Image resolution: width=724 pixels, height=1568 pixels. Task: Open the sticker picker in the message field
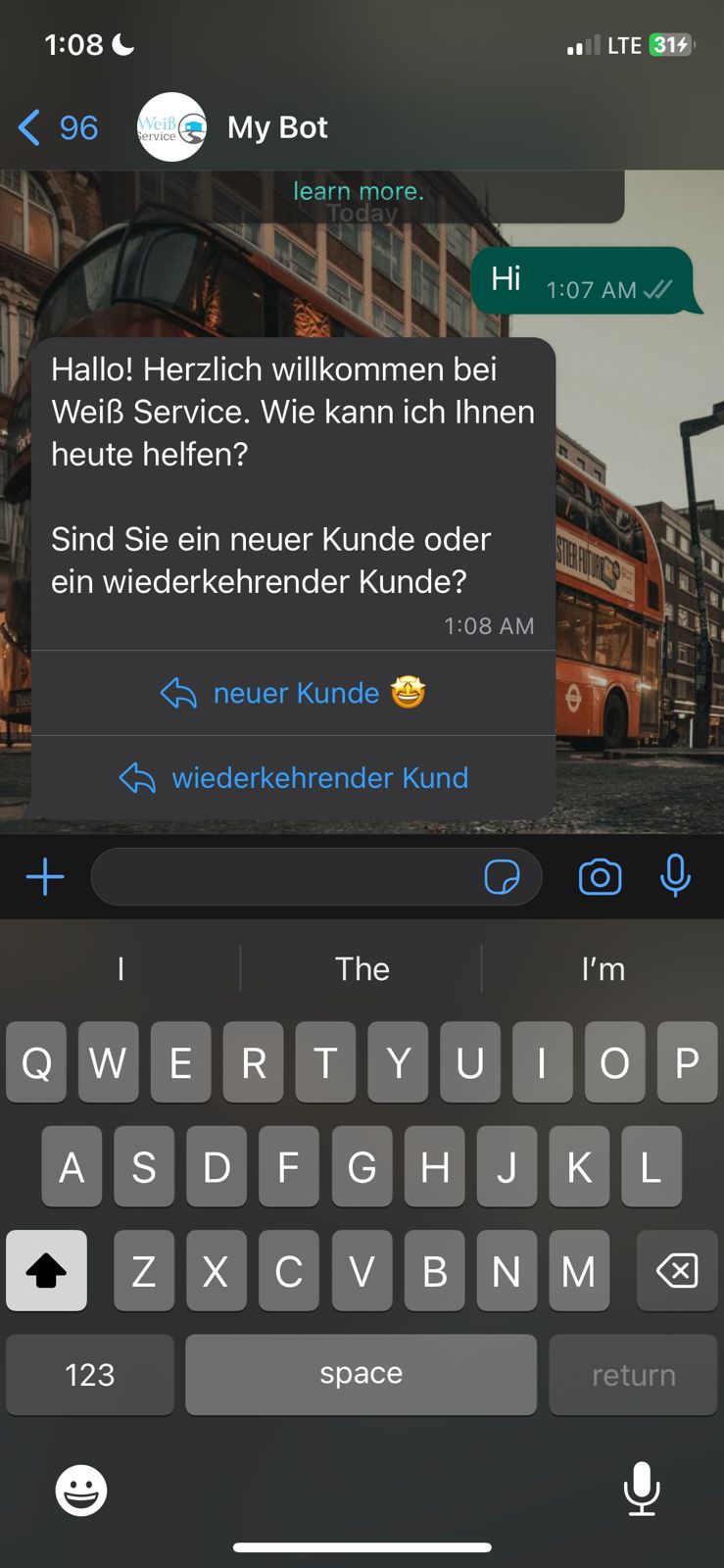[x=506, y=877]
